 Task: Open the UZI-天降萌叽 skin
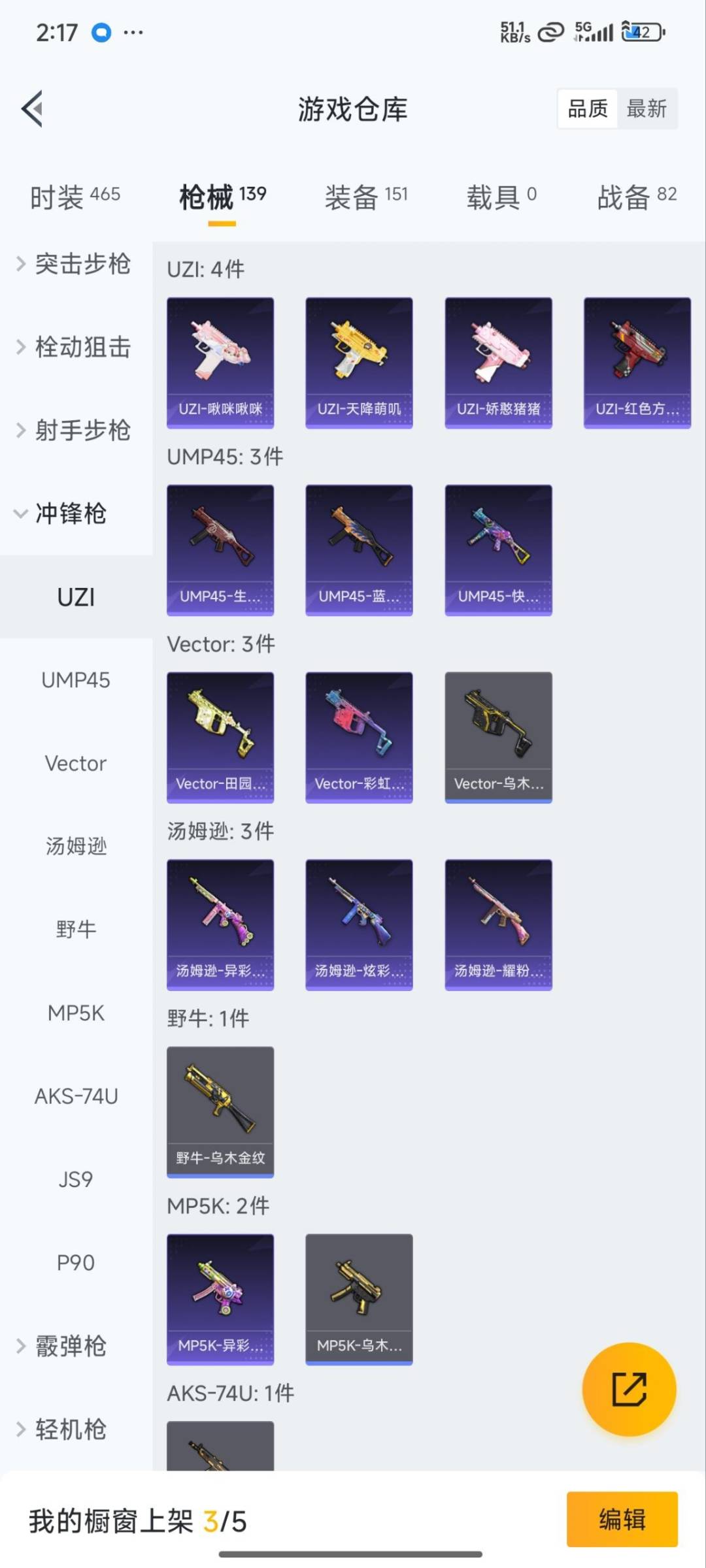pos(359,363)
